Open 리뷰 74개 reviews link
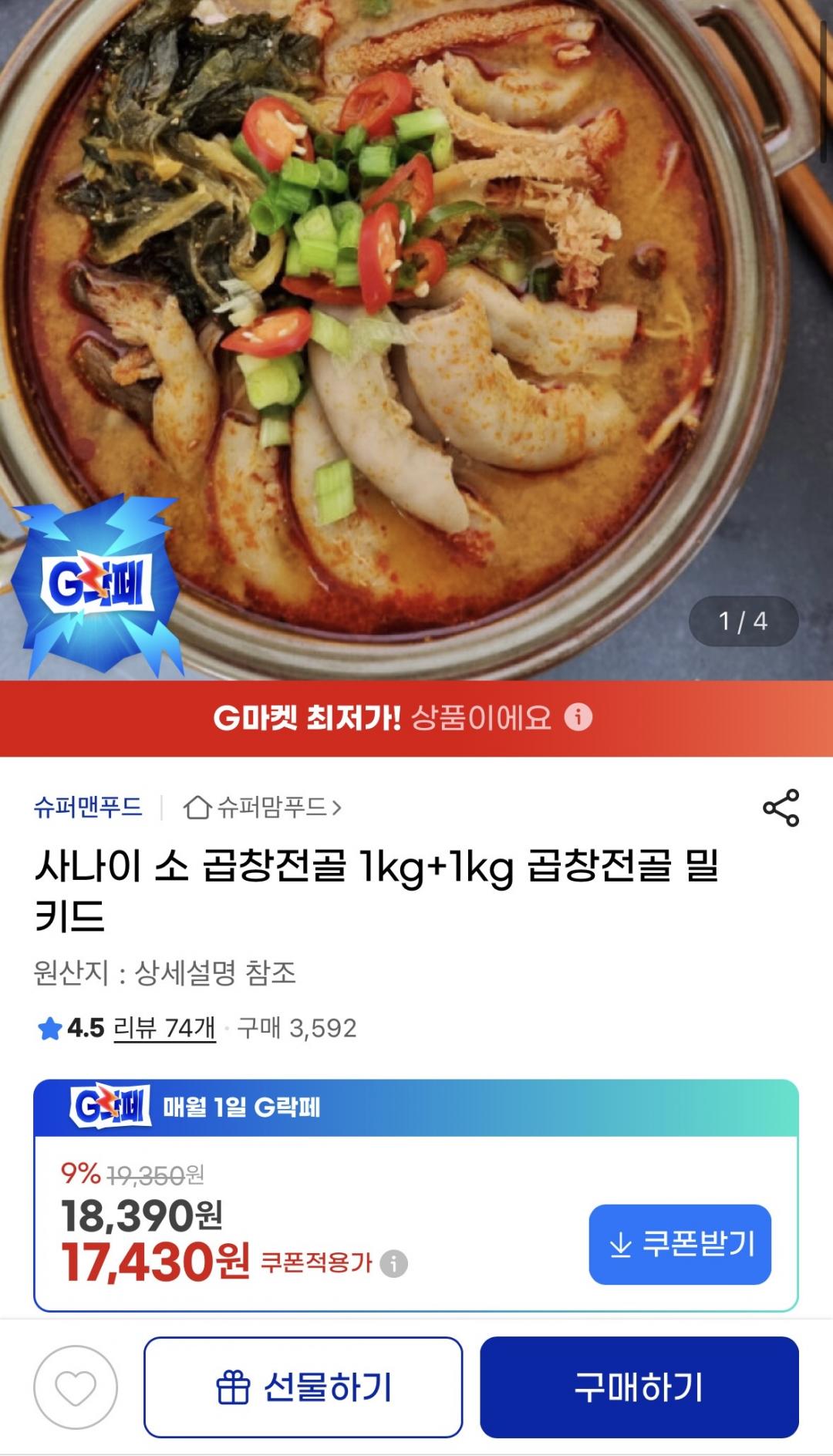This screenshot has width=833, height=1456. [x=164, y=1028]
